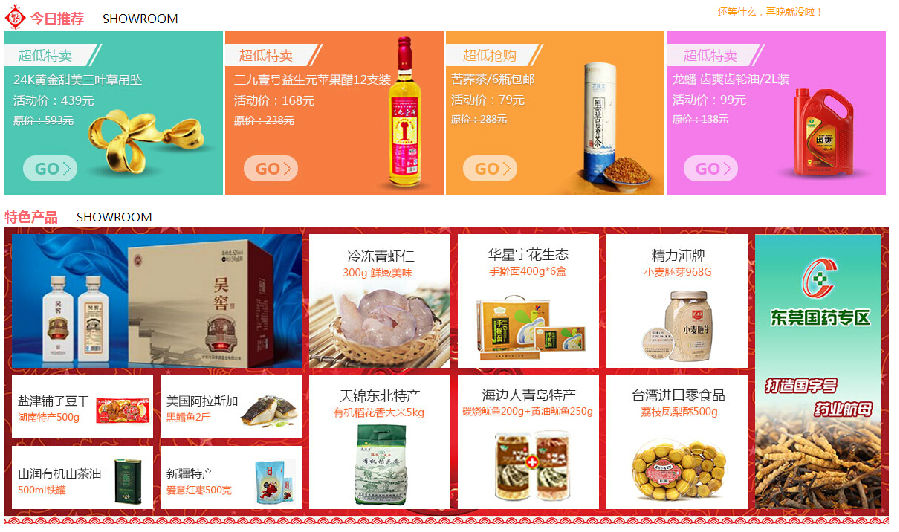
Task: Select the 盐津铺子豆干 snack tile
Action: [83, 407]
